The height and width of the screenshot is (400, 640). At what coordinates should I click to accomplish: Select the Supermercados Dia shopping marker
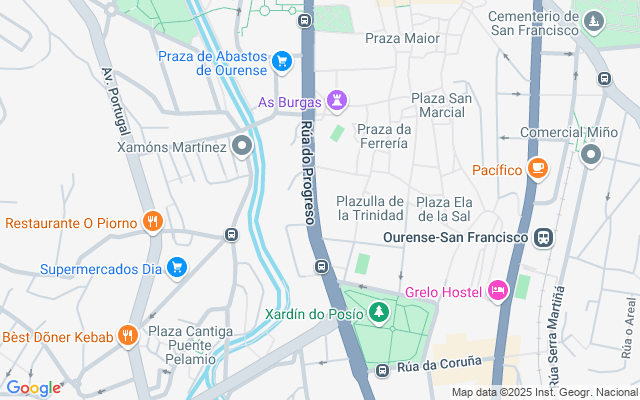(177, 267)
